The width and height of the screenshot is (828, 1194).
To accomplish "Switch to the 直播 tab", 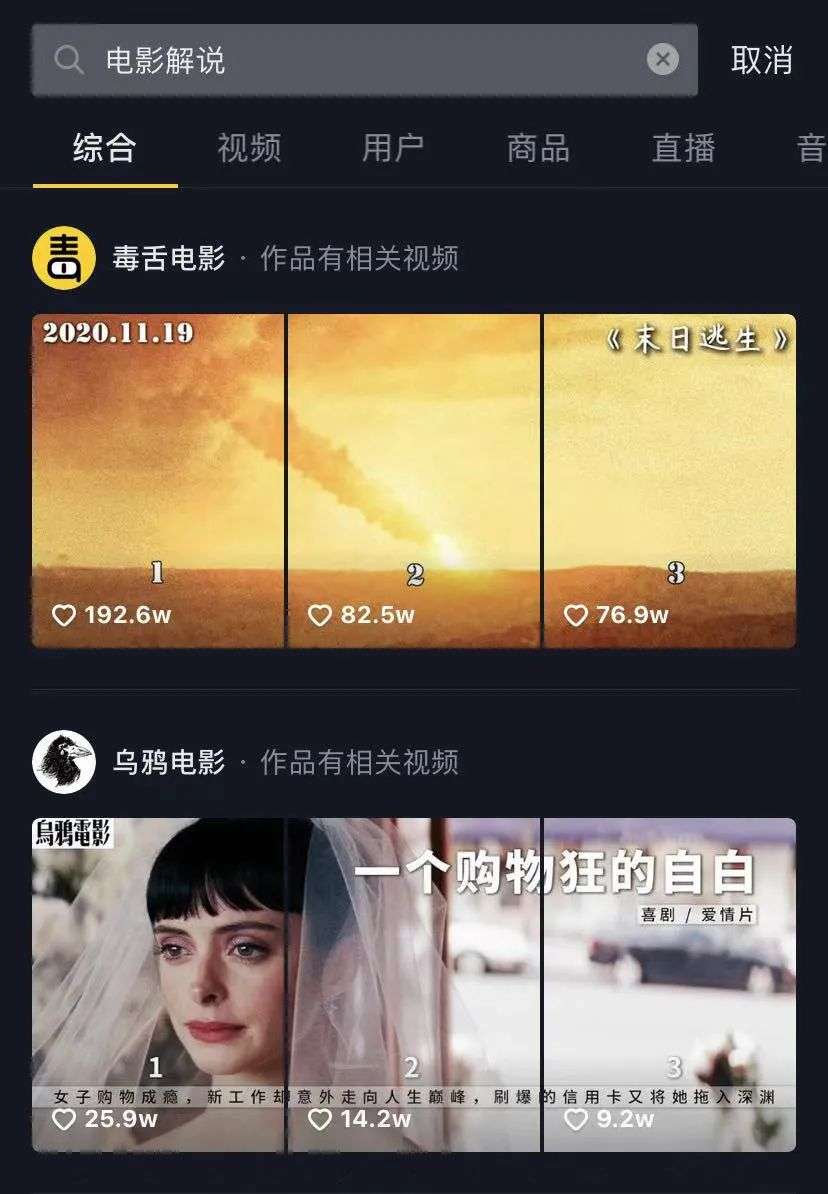I will (x=684, y=148).
